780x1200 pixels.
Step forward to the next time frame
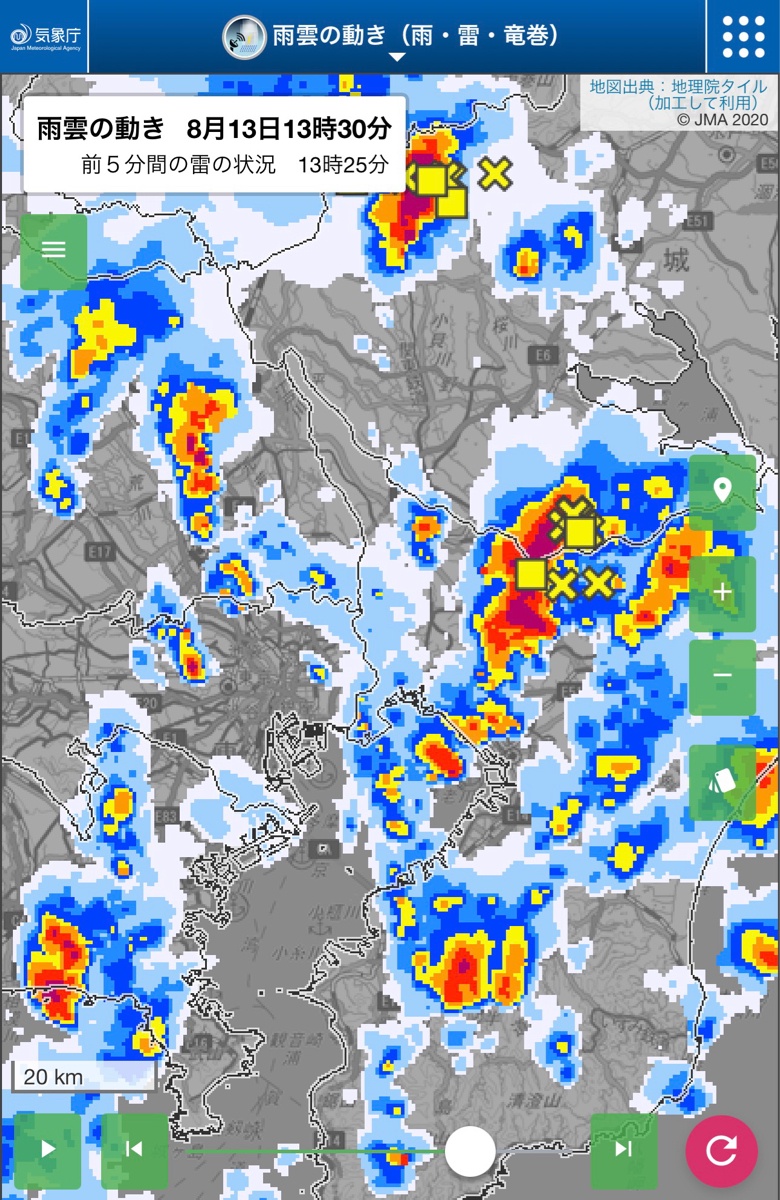pyautogui.click(x=624, y=1150)
